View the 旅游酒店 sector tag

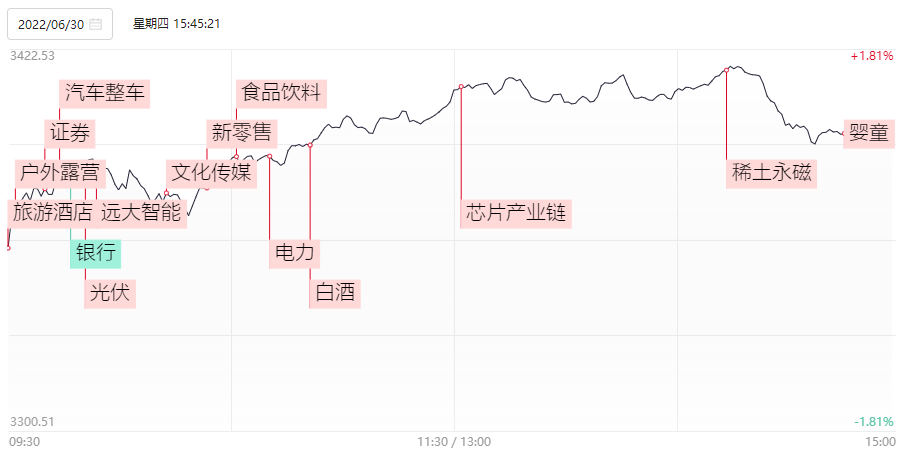coord(52,212)
